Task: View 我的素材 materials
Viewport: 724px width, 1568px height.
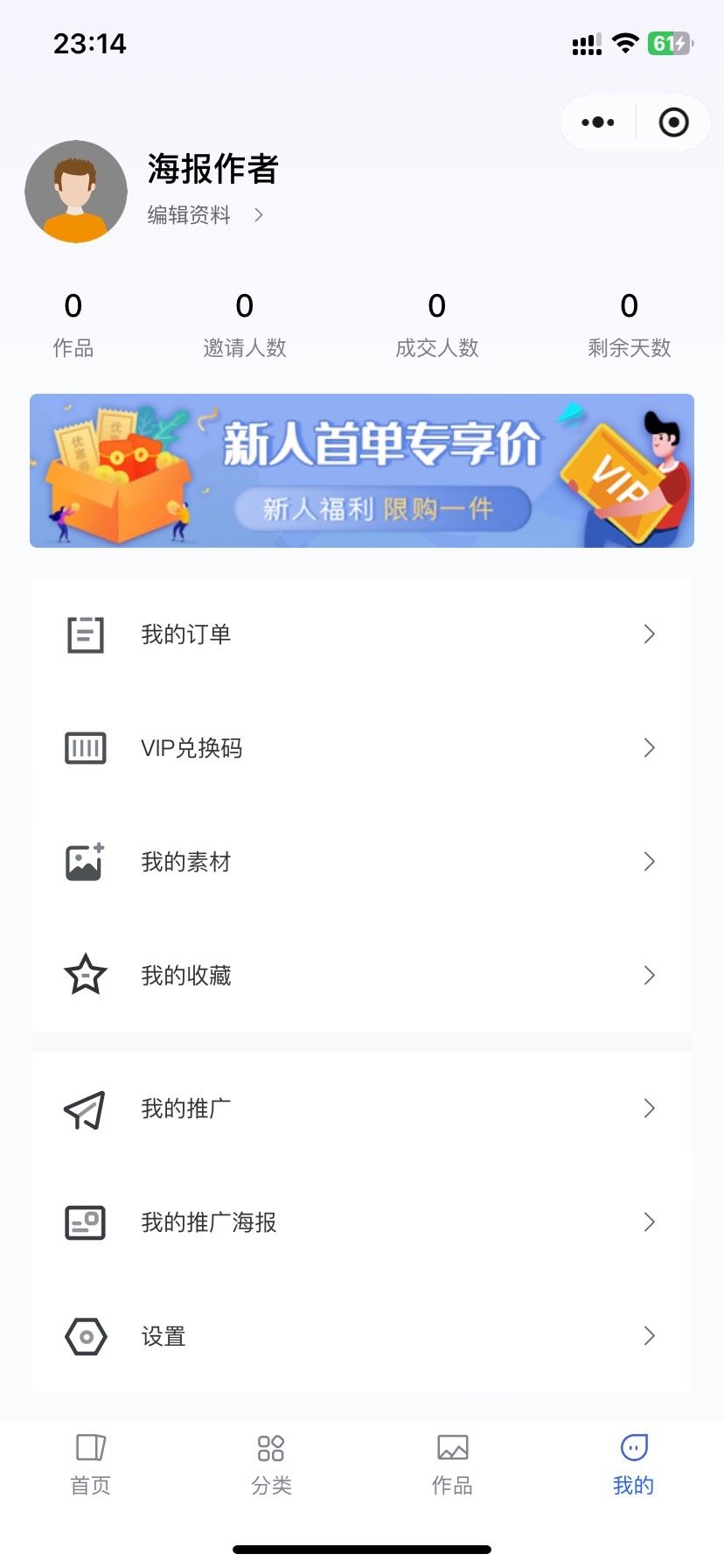Action: click(x=362, y=862)
